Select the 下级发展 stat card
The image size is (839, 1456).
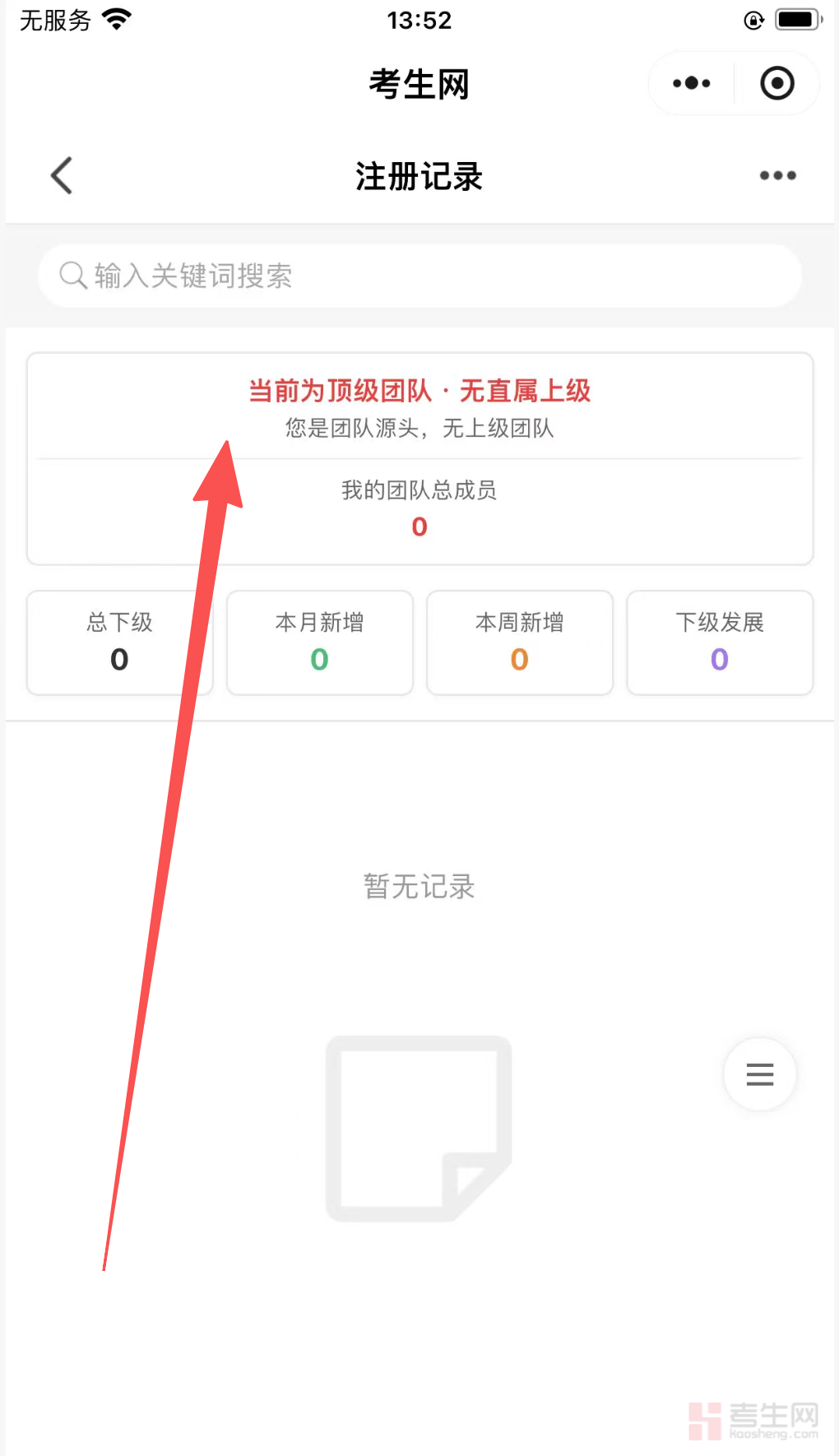point(719,642)
